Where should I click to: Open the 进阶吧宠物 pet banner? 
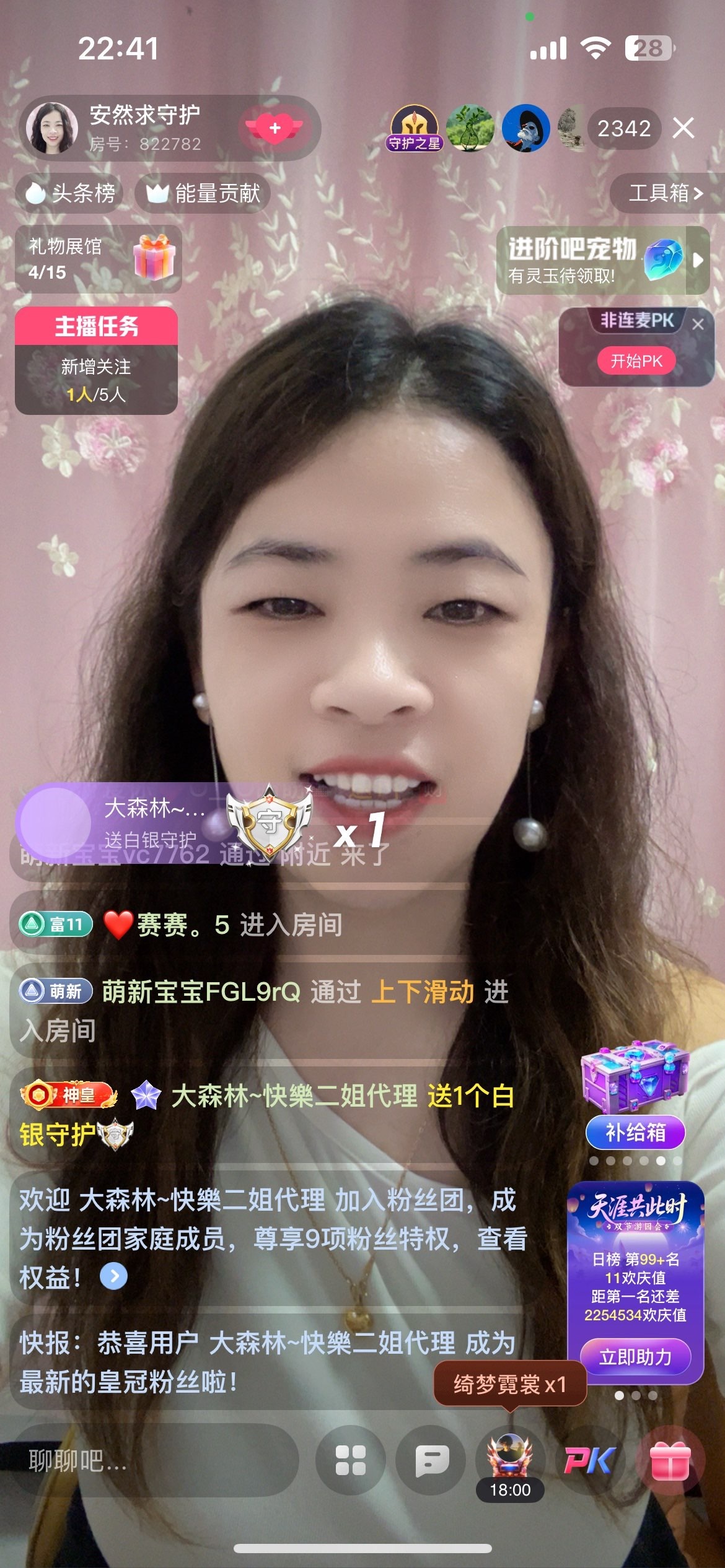595,260
